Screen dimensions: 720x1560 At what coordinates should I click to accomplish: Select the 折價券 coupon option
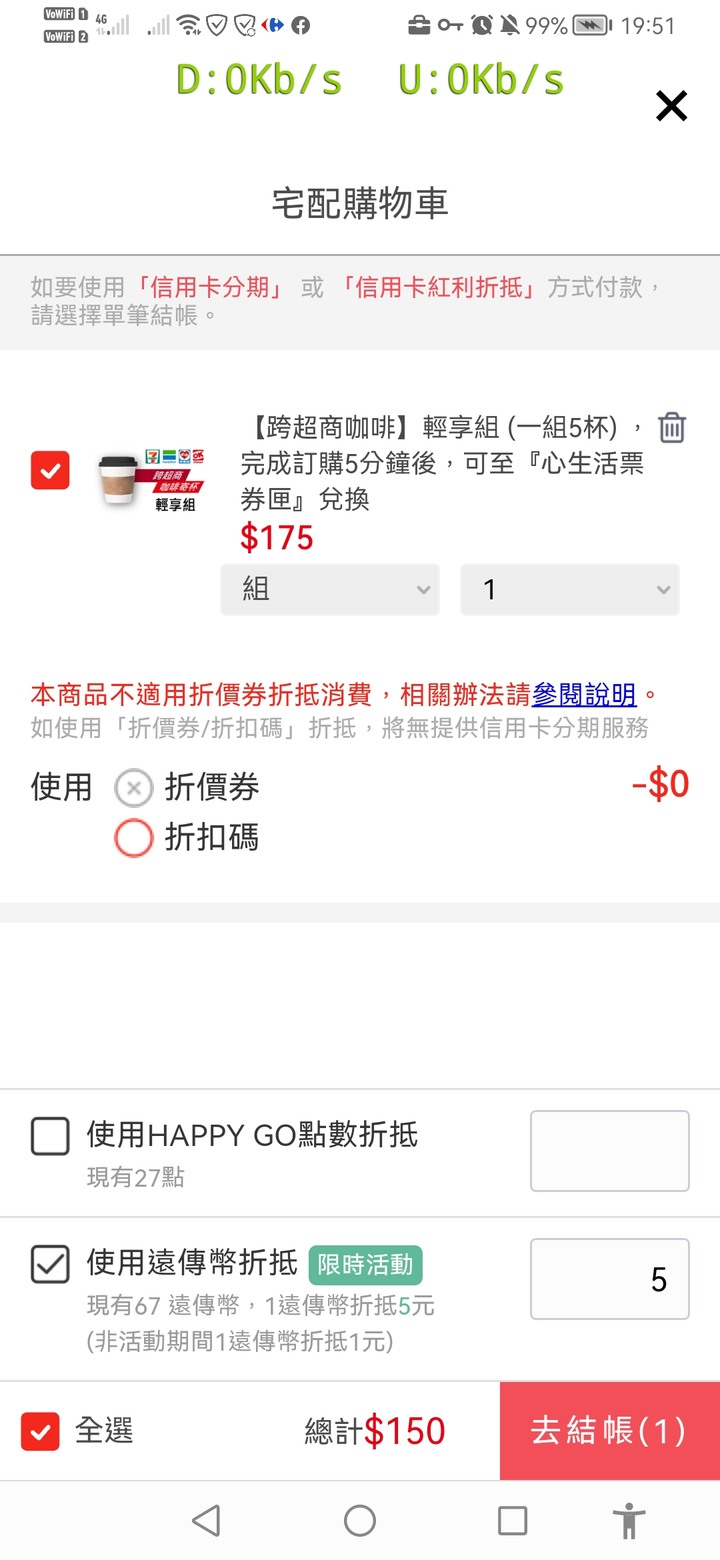click(134, 788)
